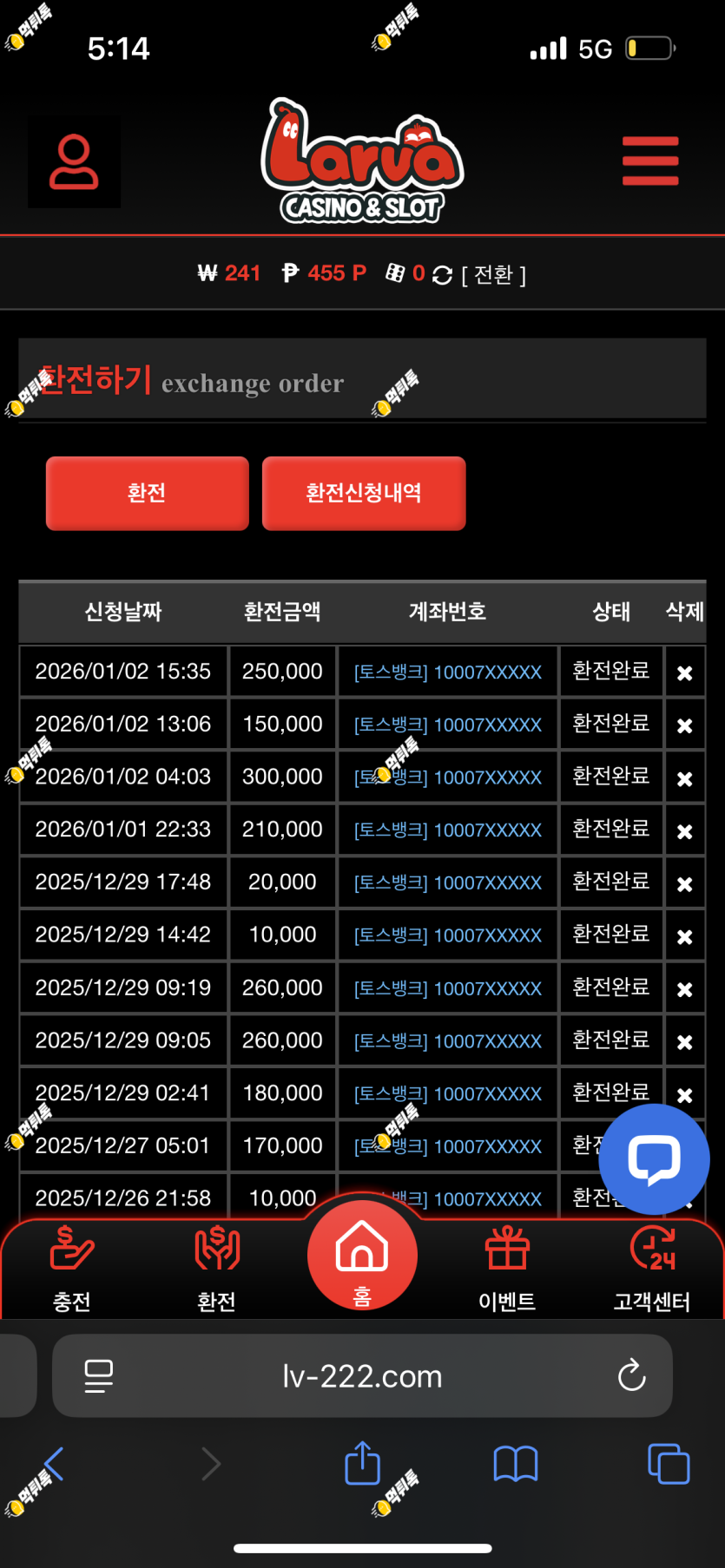Open the user profile icon
This screenshot has height=1568, width=725.
pos(74,162)
